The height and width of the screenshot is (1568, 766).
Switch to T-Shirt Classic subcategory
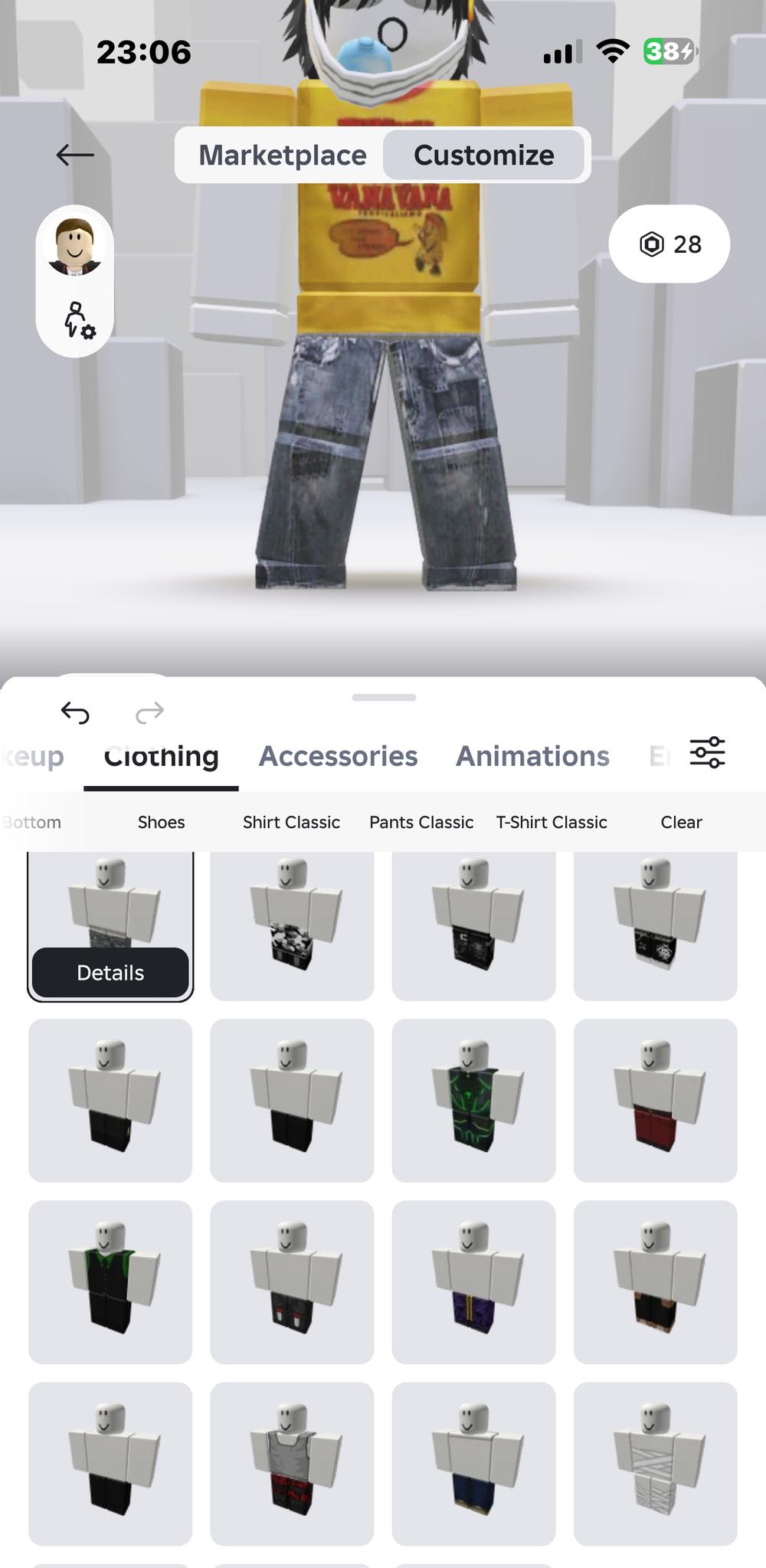click(552, 823)
